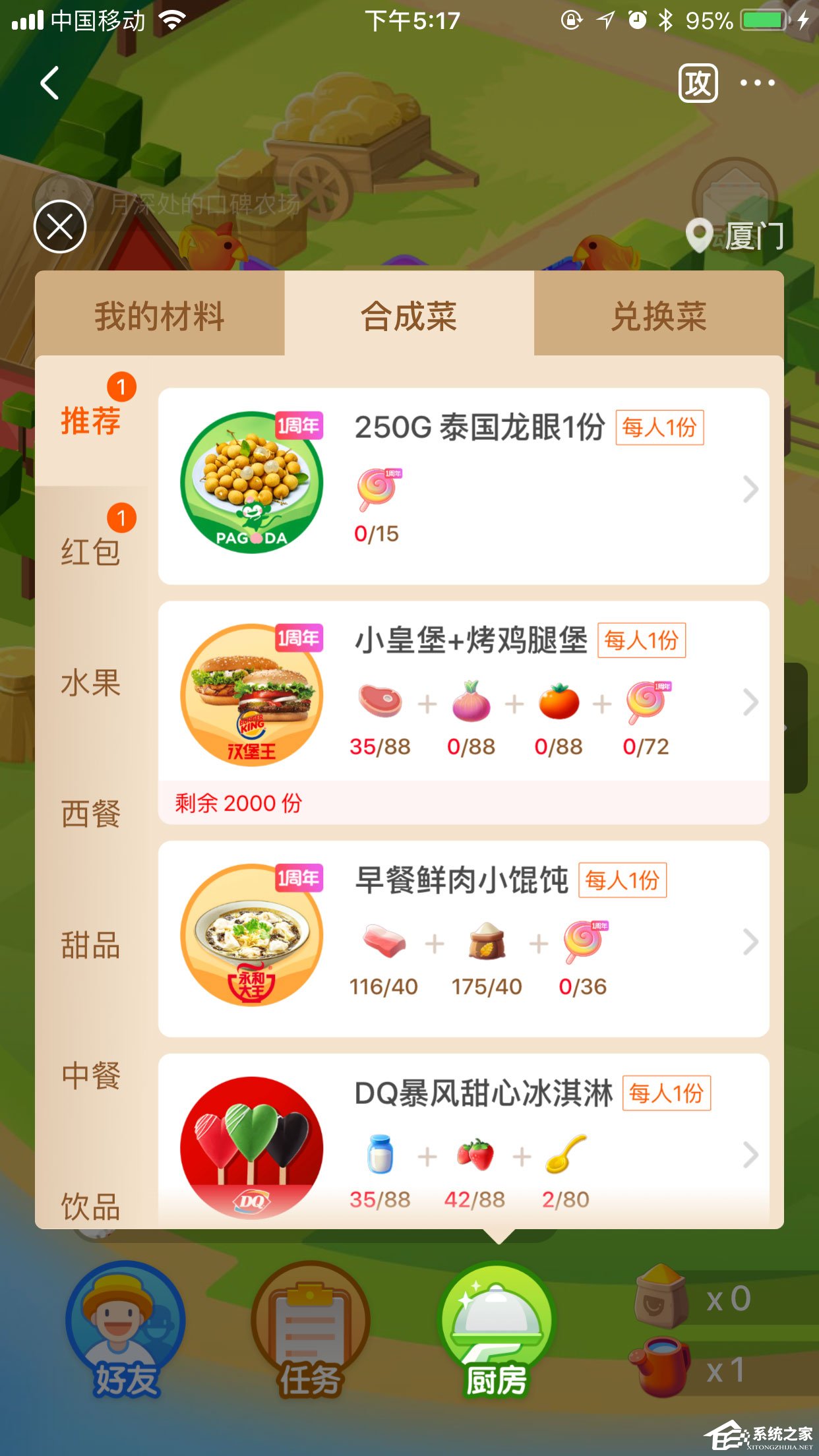This screenshot has height=1456, width=819.
Task: Open the three-dot overflow menu
Action: click(756, 83)
